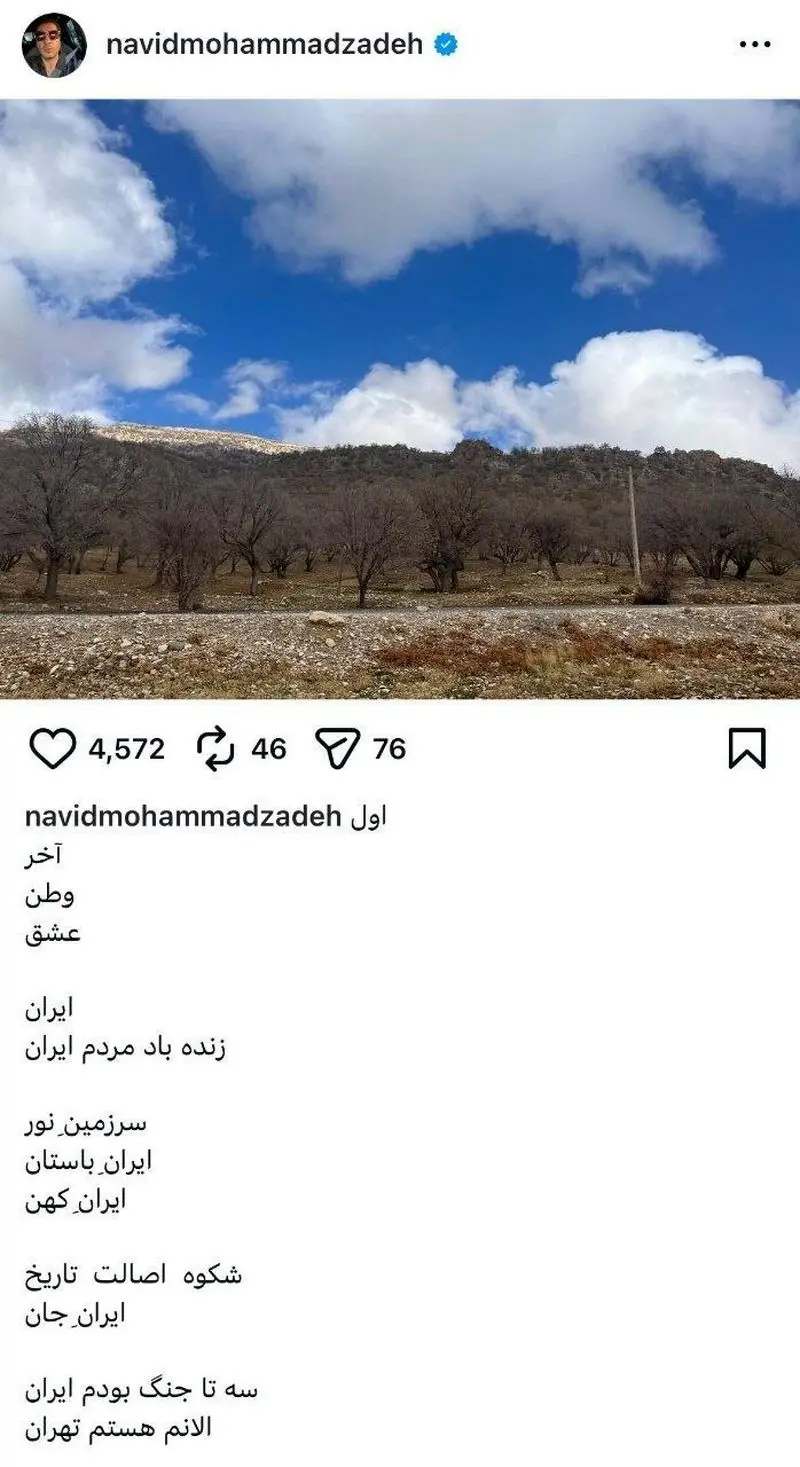
Task: Save the post with the bookmark icon
Action: tap(744, 745)
